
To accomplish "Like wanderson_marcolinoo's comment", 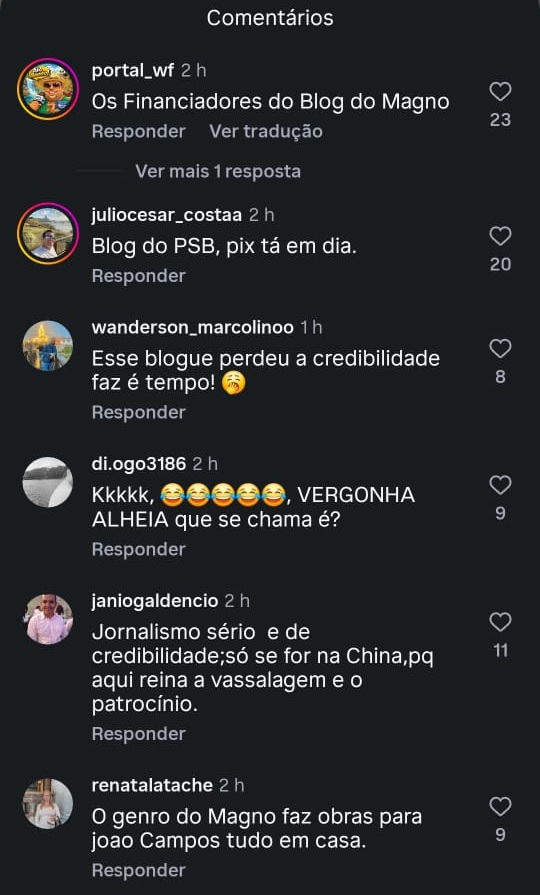I will 500,348.
